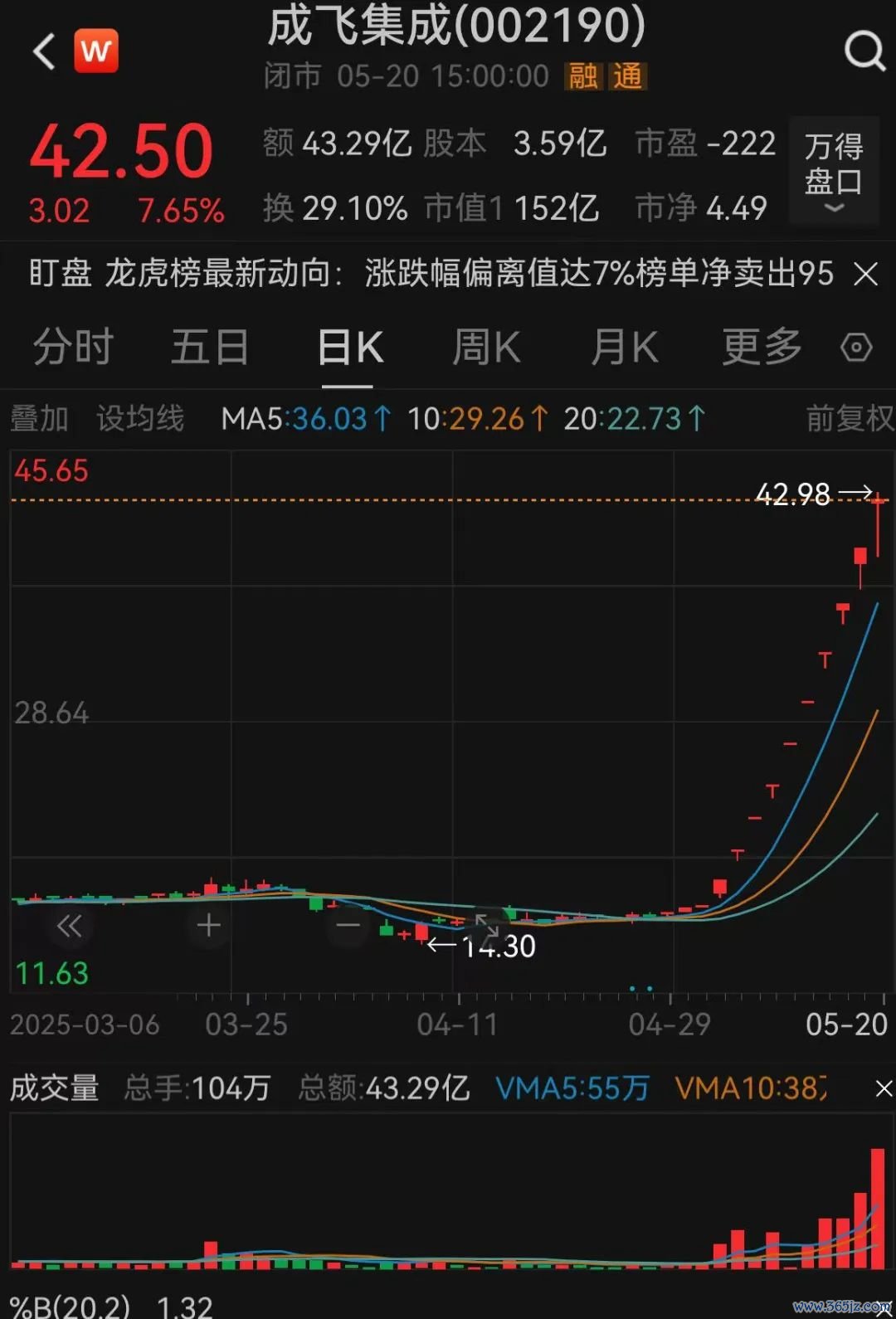Open chart settings hexagon icon

pyautogui.click(x=856, y=347)
